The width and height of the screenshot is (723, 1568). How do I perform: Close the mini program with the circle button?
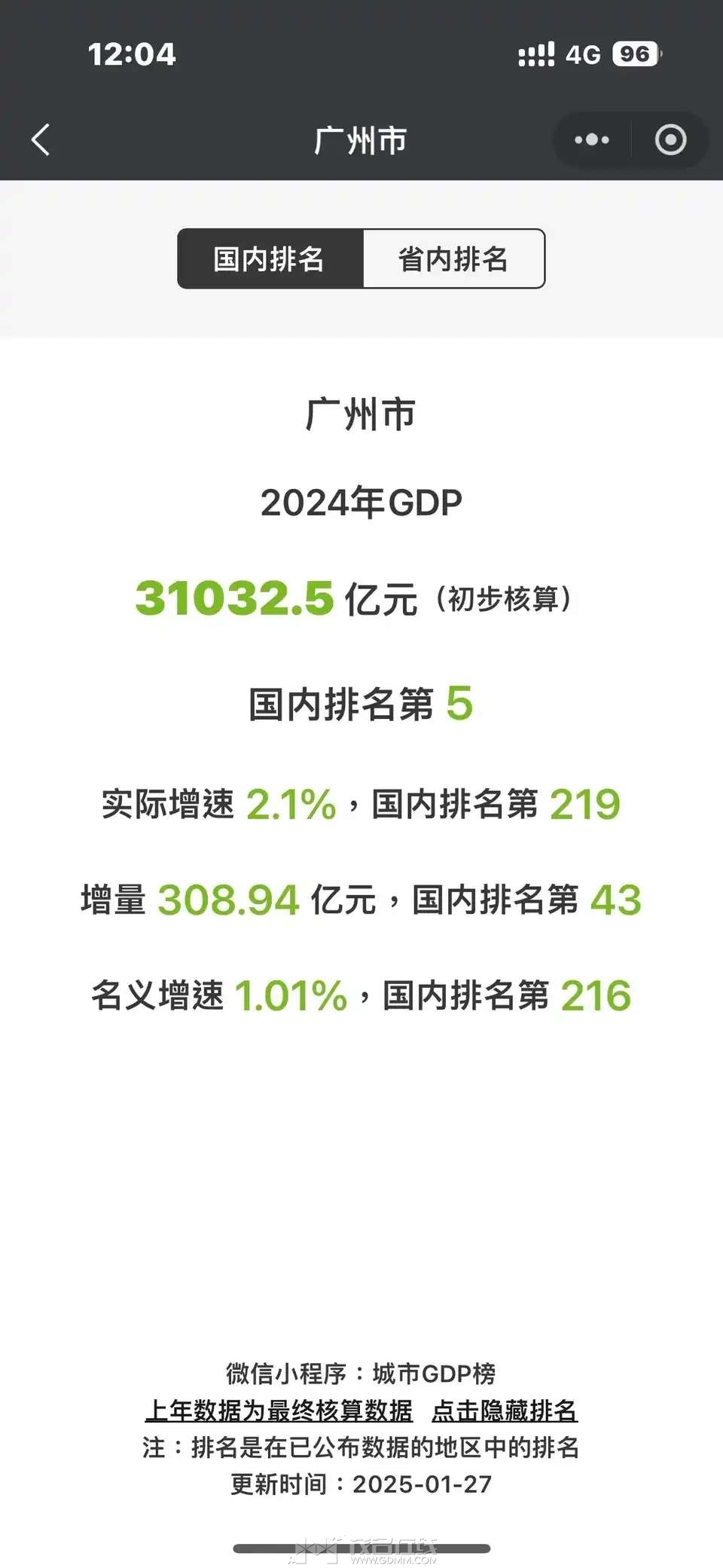point(670,140)
